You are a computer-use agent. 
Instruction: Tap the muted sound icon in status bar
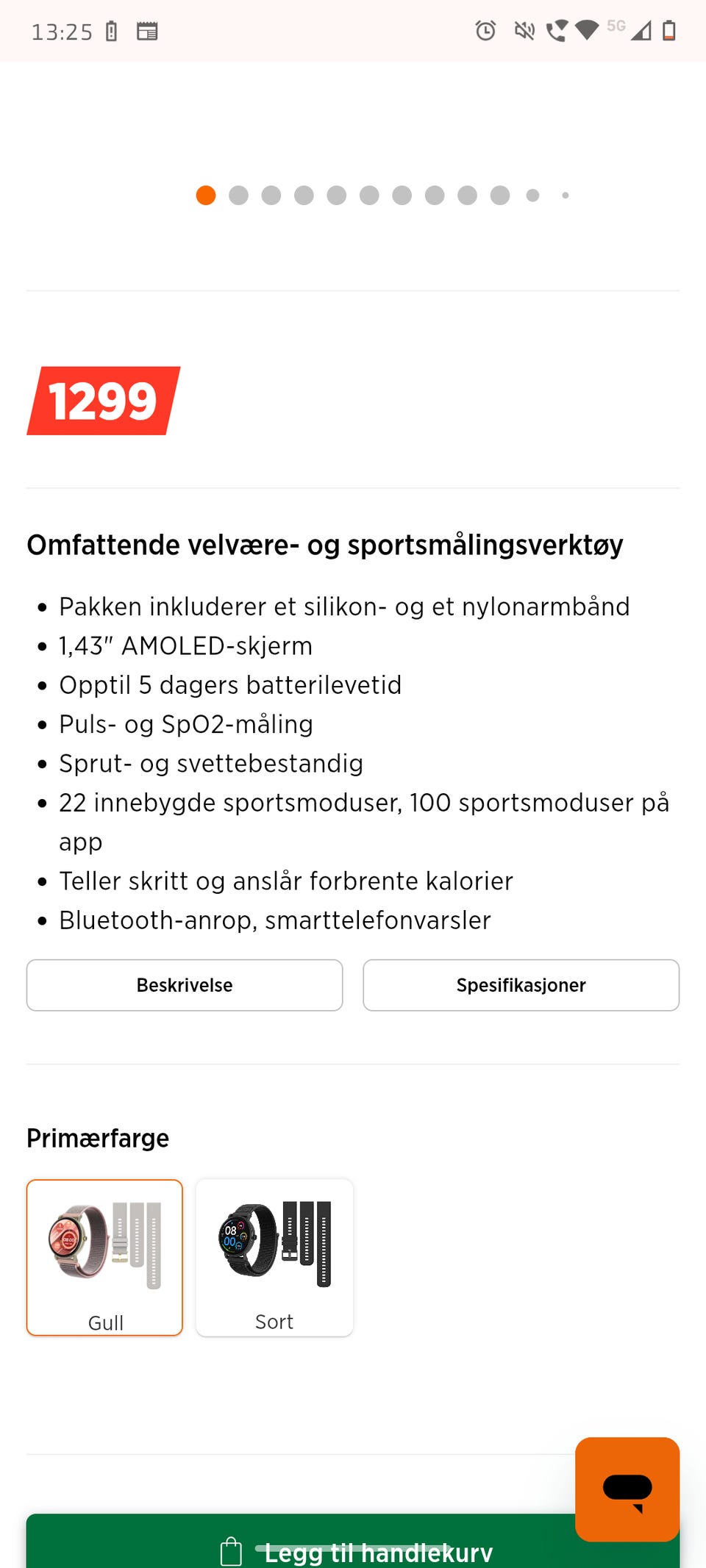[524, 31]
